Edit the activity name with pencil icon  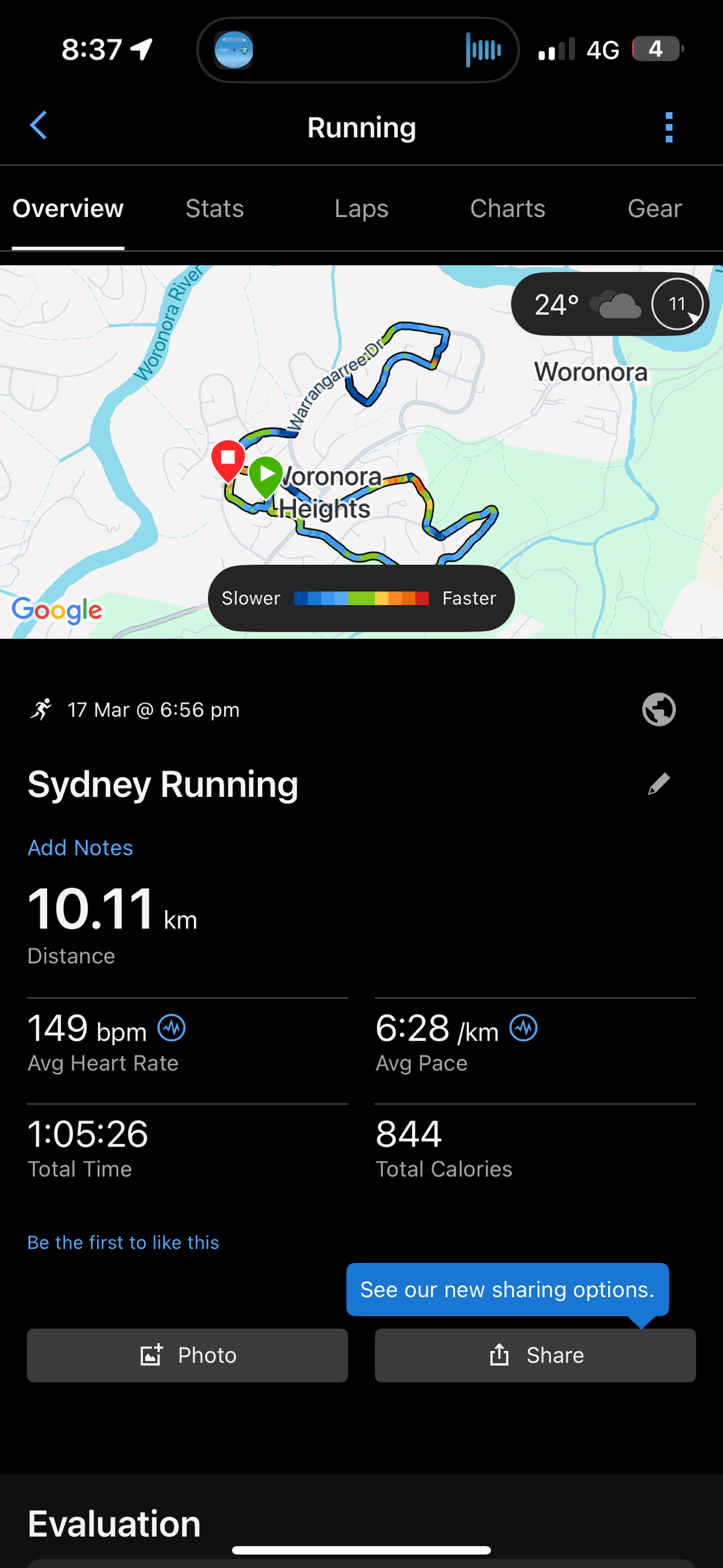pos(659,784)
